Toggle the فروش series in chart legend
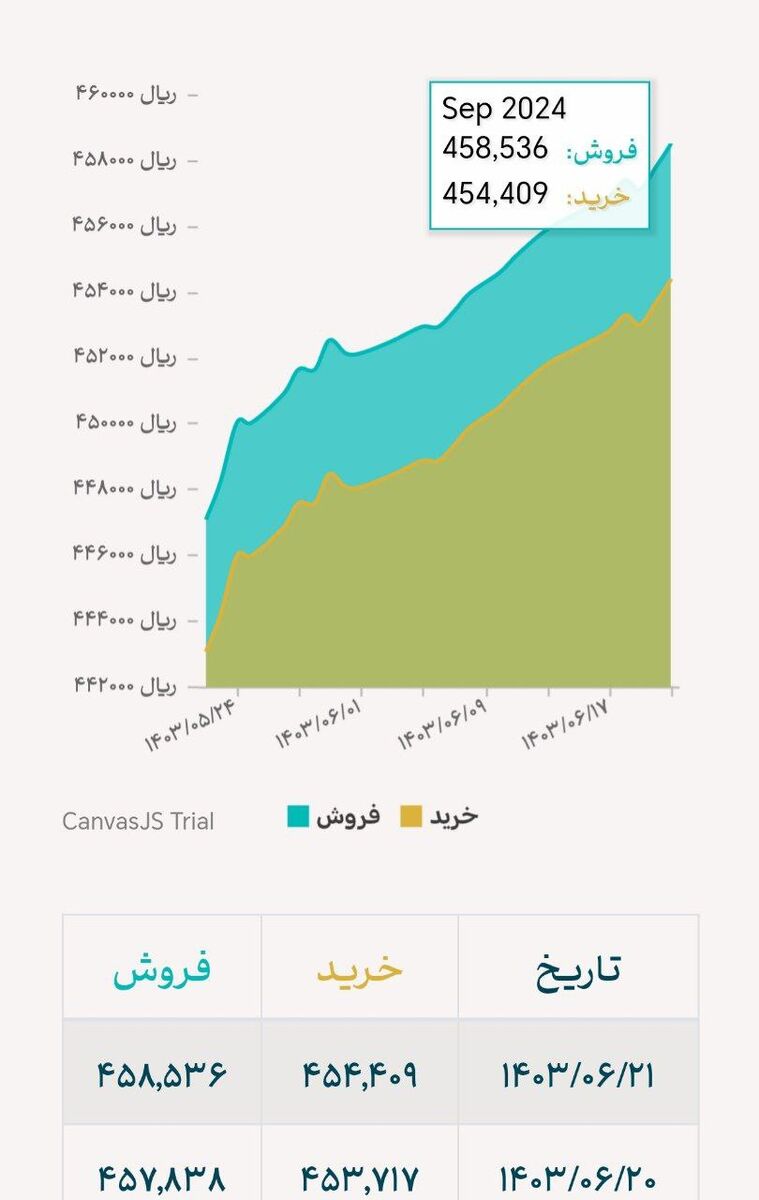 coord(335,816)
